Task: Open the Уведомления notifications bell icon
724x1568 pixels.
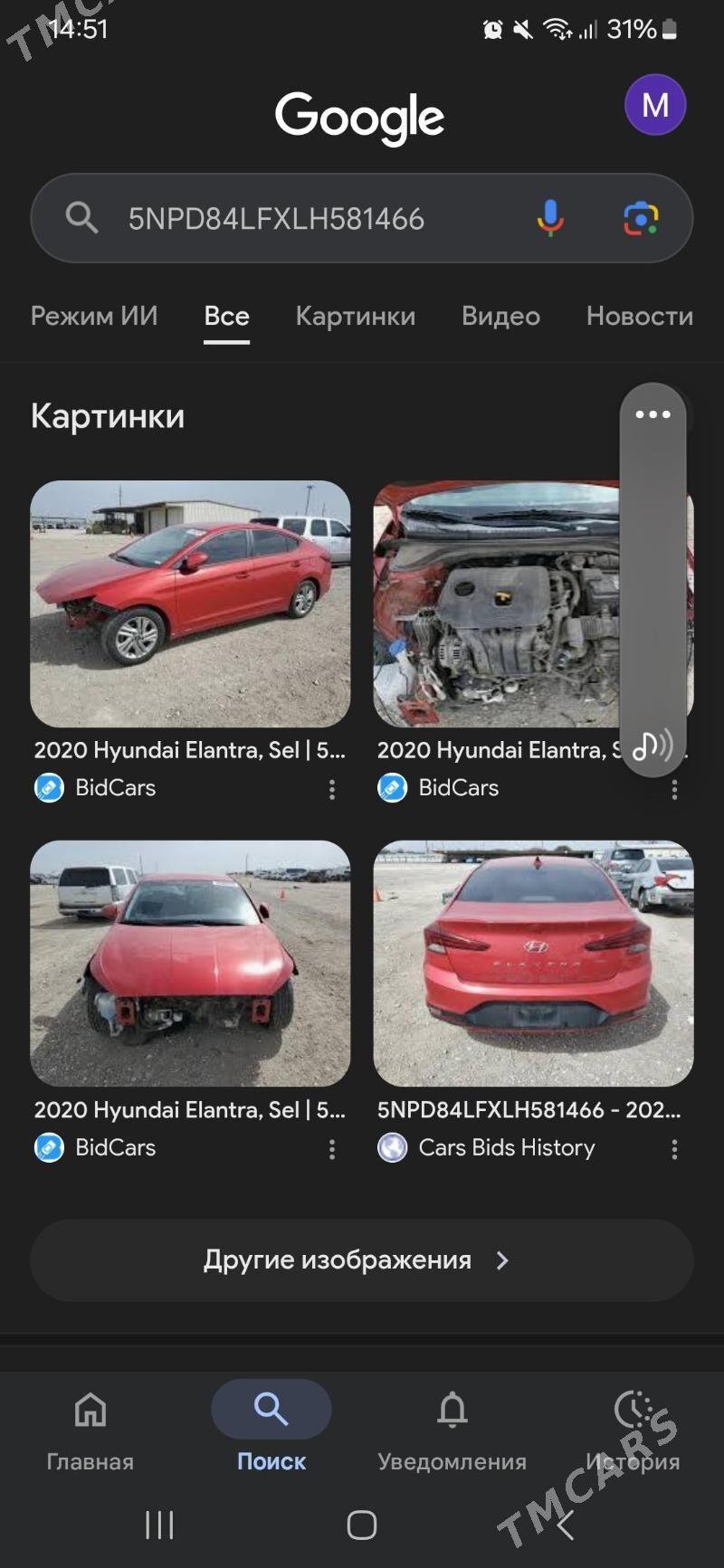Action: tap(452, 1410)
